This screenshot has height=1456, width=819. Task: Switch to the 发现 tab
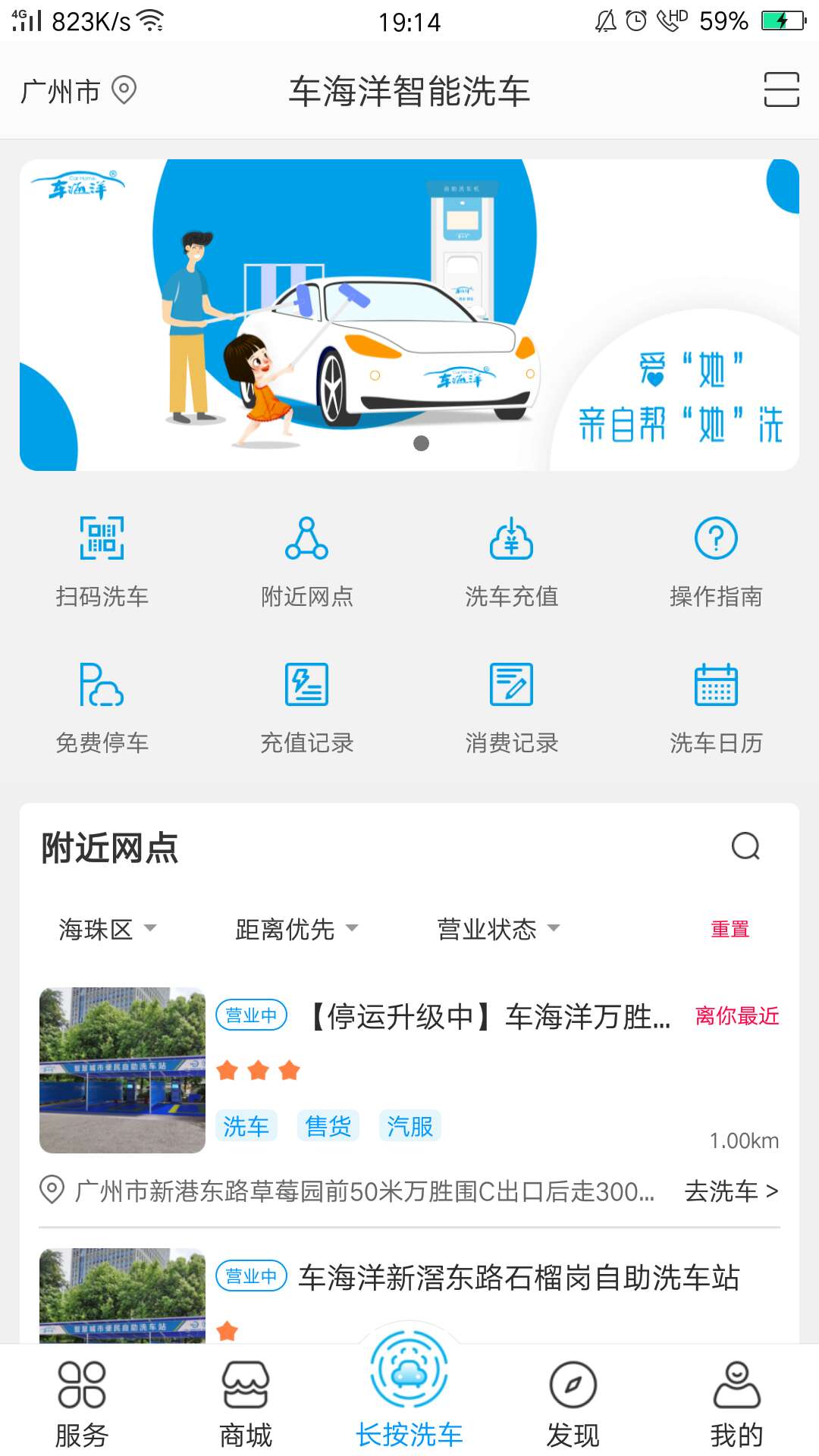pos(573,1403)
